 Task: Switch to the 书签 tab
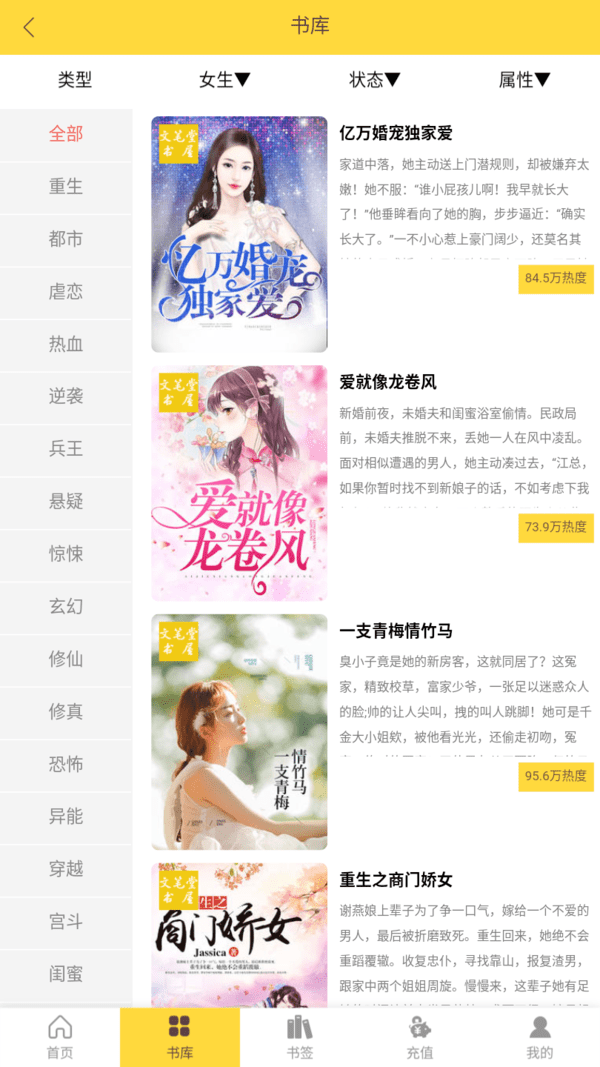[x=300, y=1037]
